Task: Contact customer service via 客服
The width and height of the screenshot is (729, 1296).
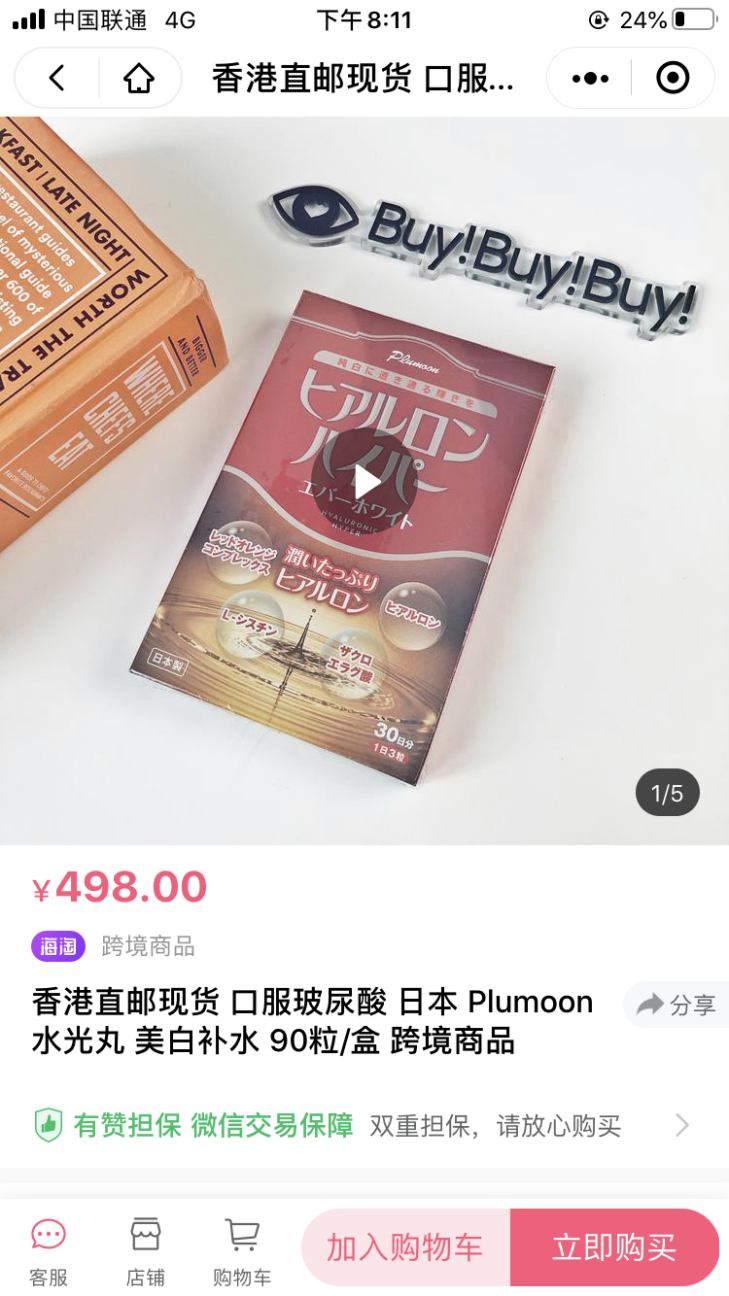Action: coord(48,1251)
